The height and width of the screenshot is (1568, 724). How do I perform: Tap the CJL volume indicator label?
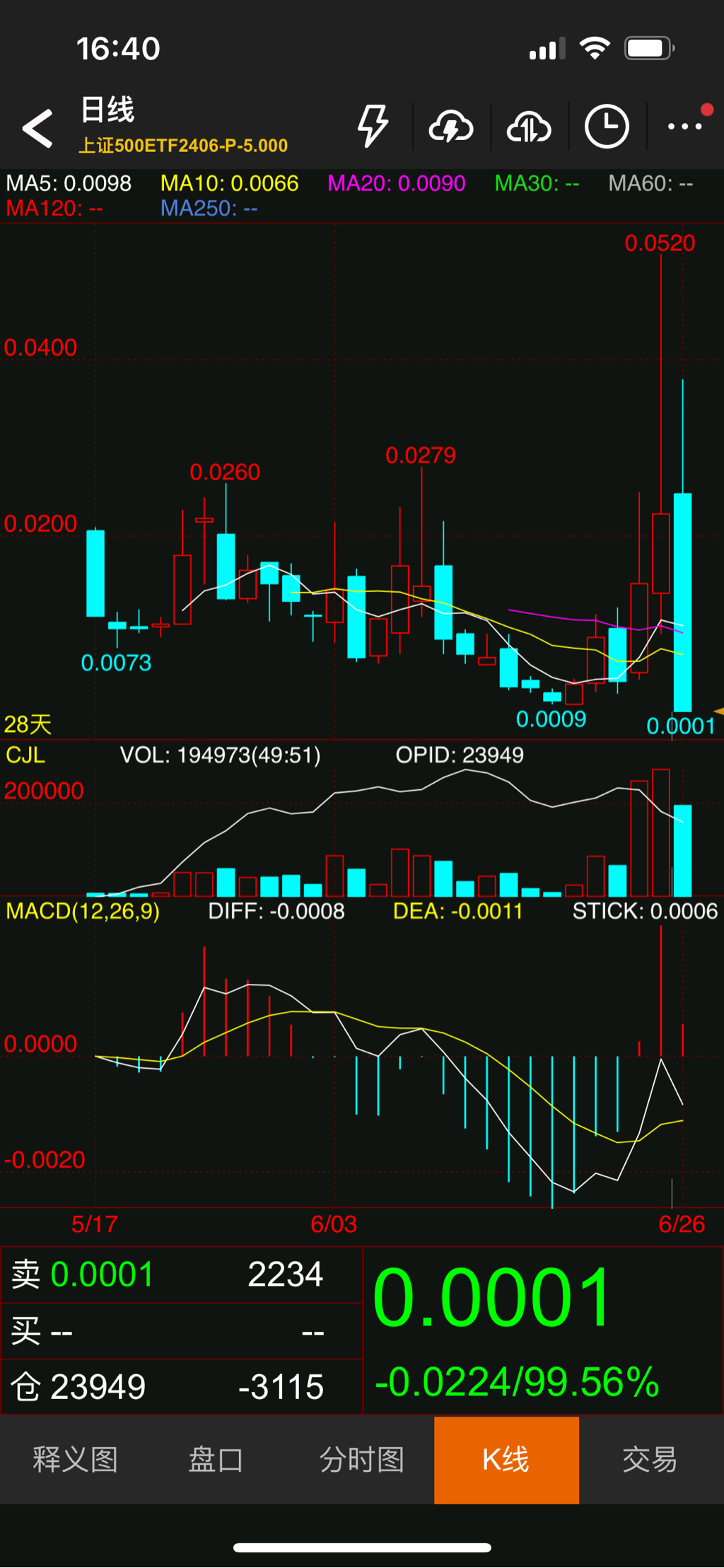click(25, 755)
